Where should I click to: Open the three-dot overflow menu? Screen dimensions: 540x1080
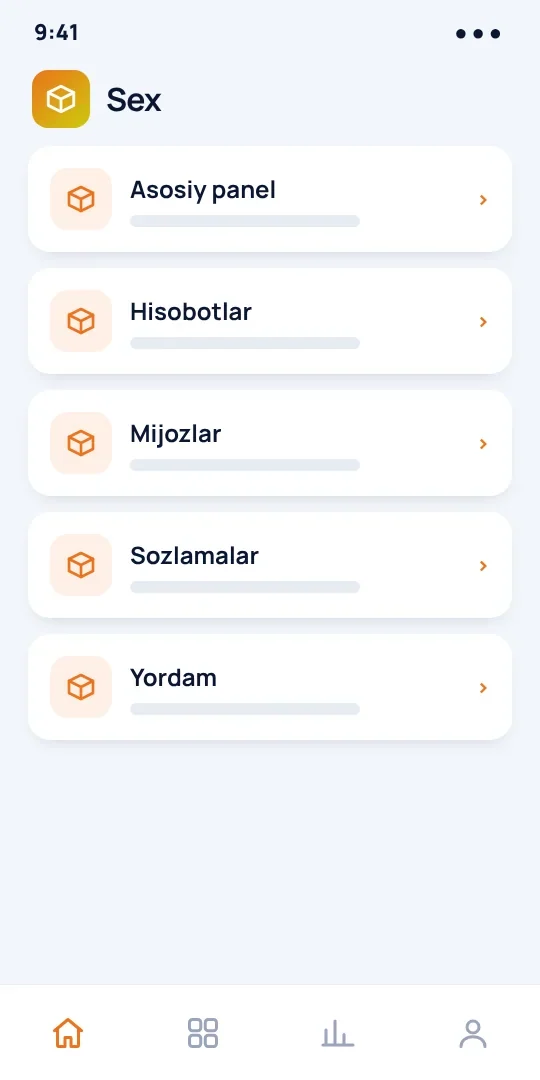click(478, 34)
